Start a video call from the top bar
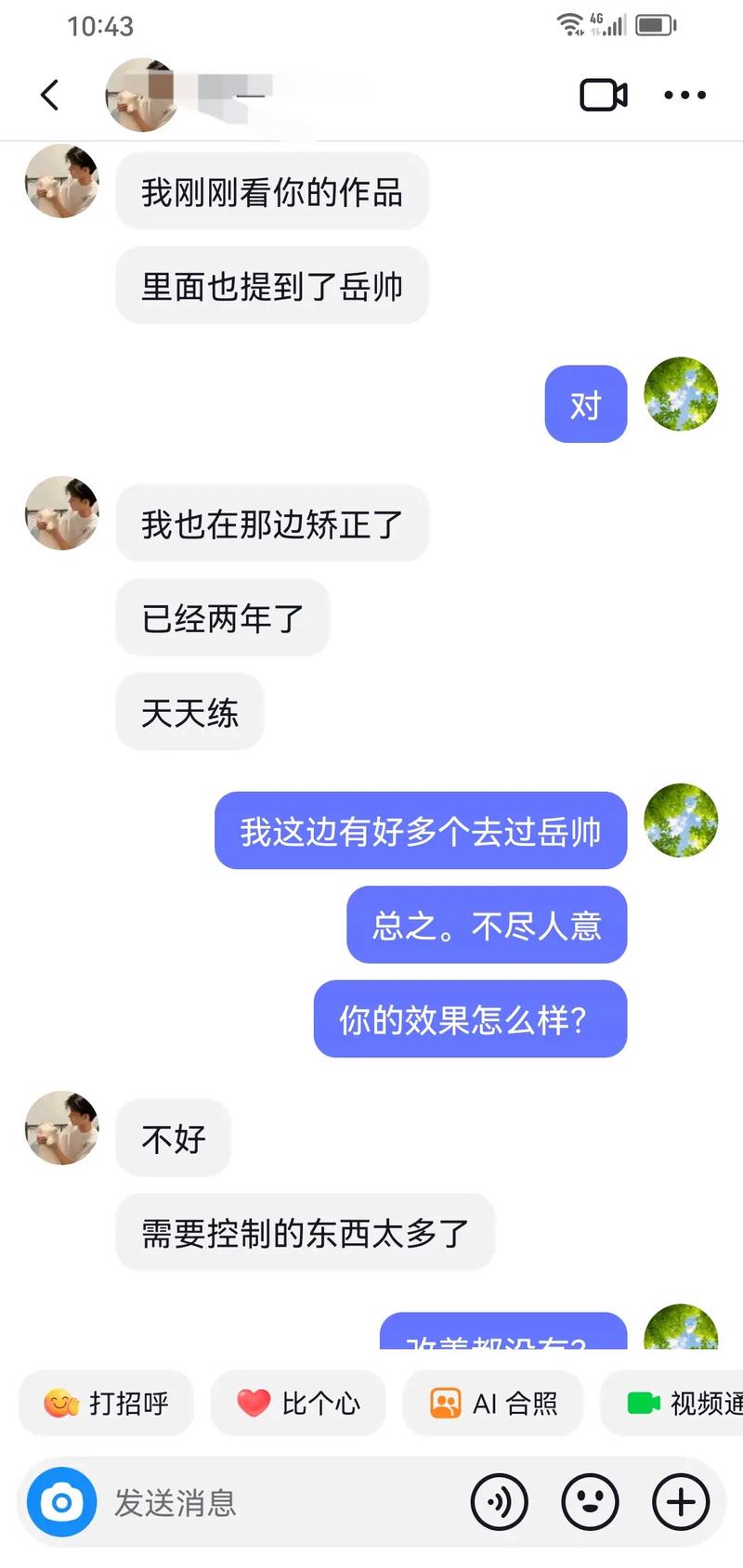Viewport: 743px width, 1568px height. point(604,95)
